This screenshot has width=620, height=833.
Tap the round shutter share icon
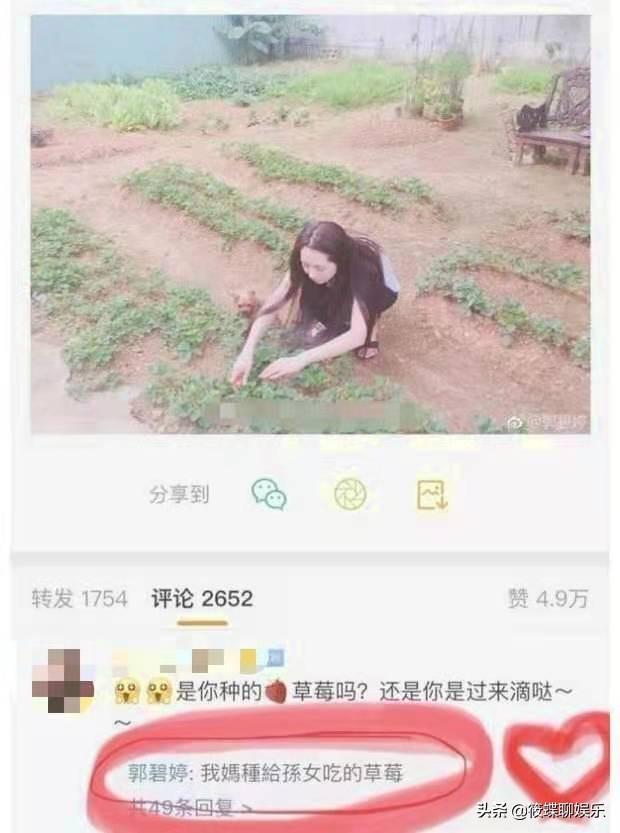point(350,493)
